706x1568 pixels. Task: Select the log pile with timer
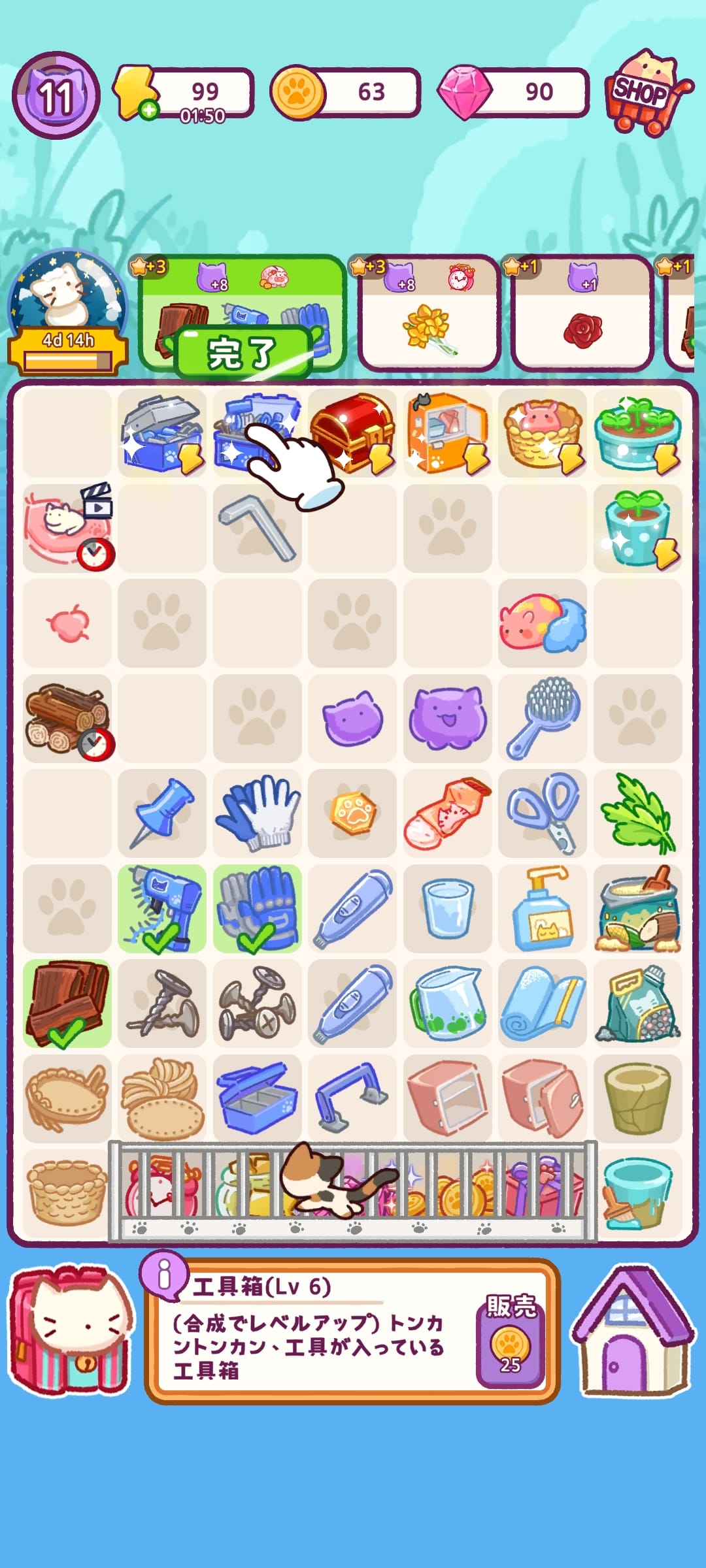(67, 717)
